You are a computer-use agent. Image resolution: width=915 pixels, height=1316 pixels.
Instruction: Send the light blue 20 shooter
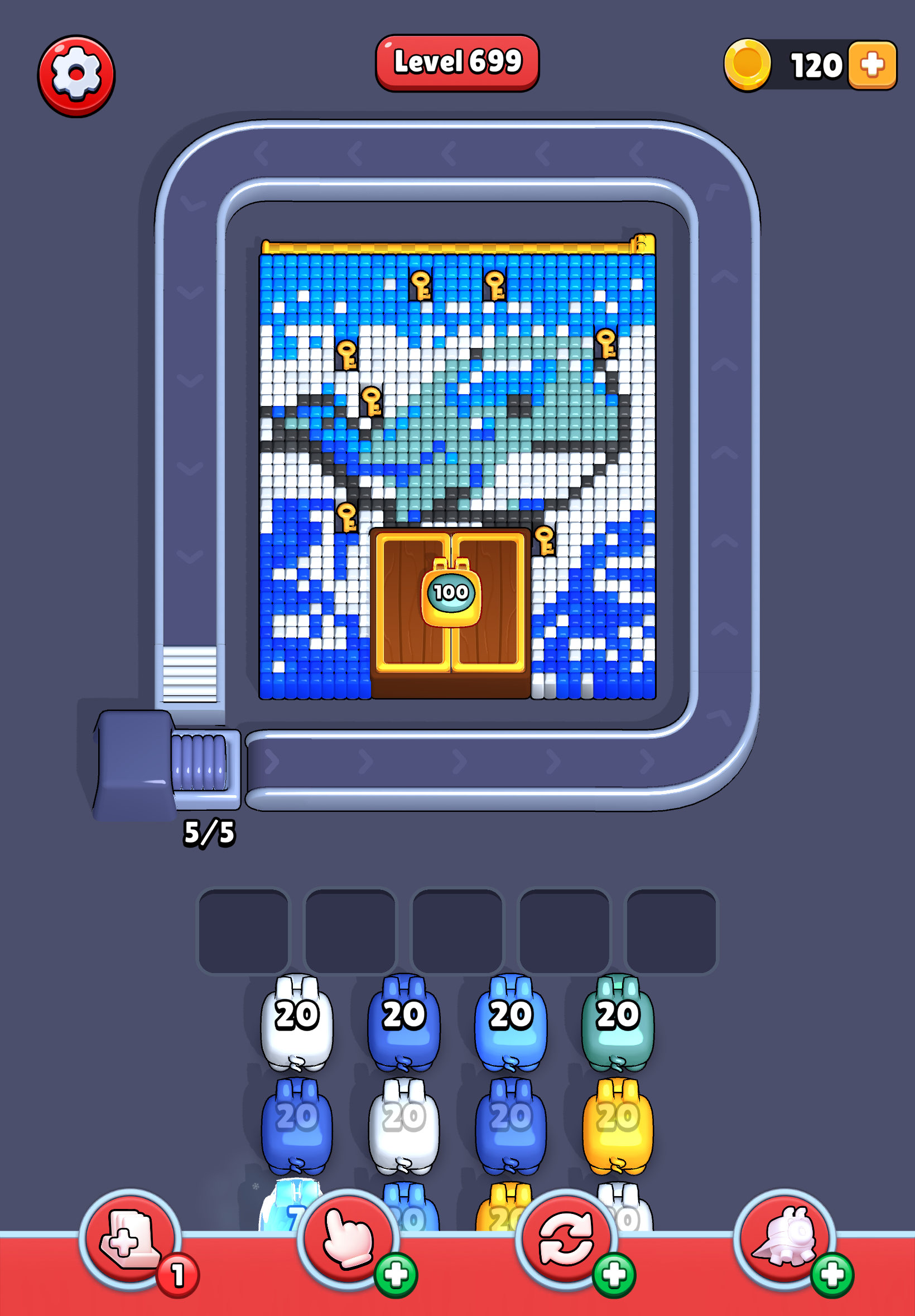point(511,1022)
